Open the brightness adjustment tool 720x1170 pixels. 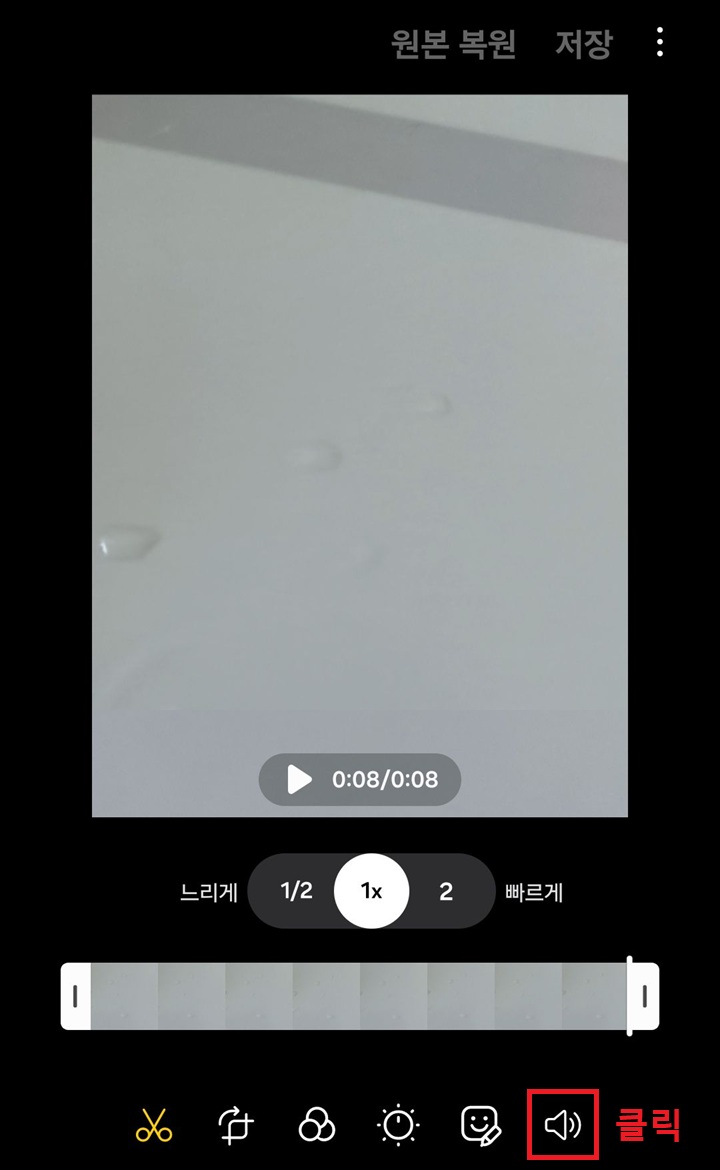[398, 1125]
